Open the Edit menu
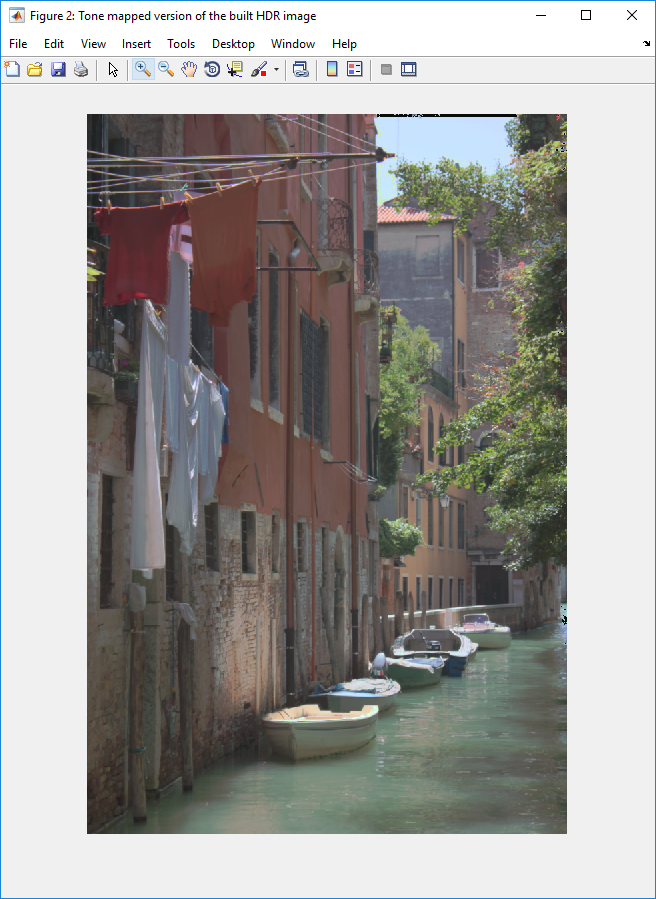 54,44
